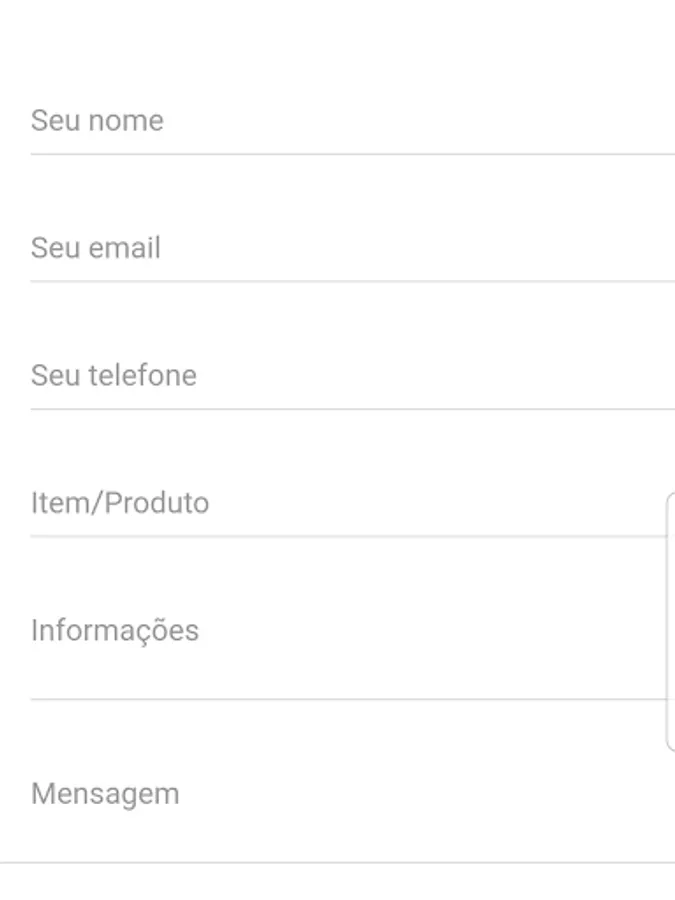Tap the Seu nome field
This screenshot has width=675, height=900.
pyautogui.click(x=350, y=122)
